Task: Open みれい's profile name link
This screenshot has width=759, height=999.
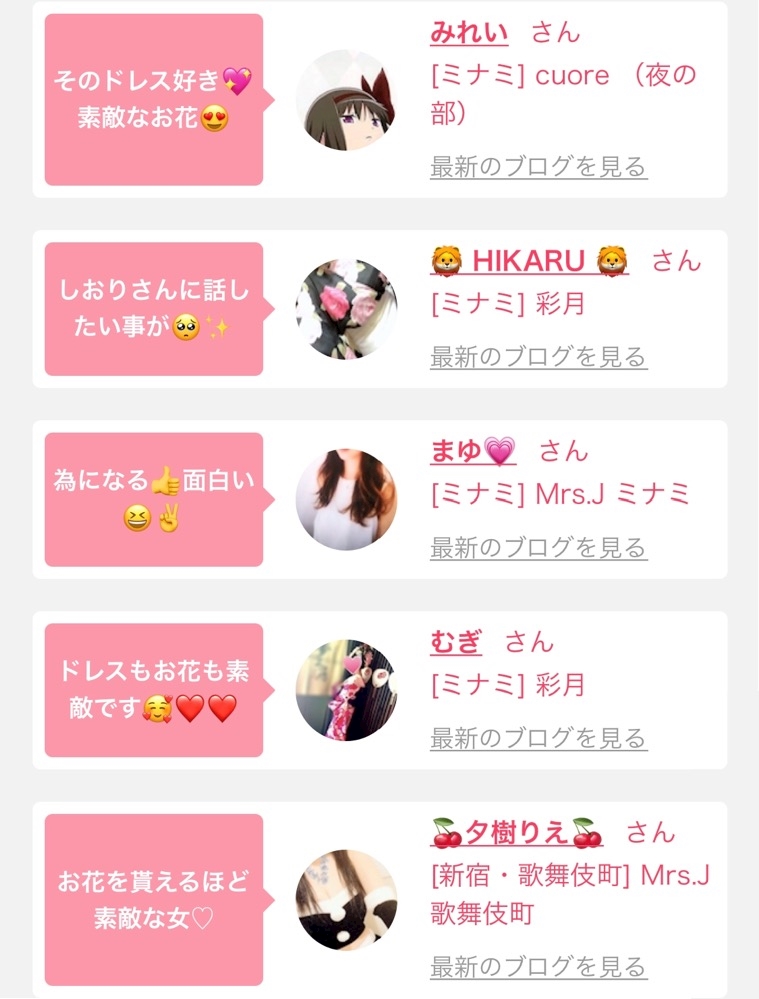Action: tap(469, 32)
